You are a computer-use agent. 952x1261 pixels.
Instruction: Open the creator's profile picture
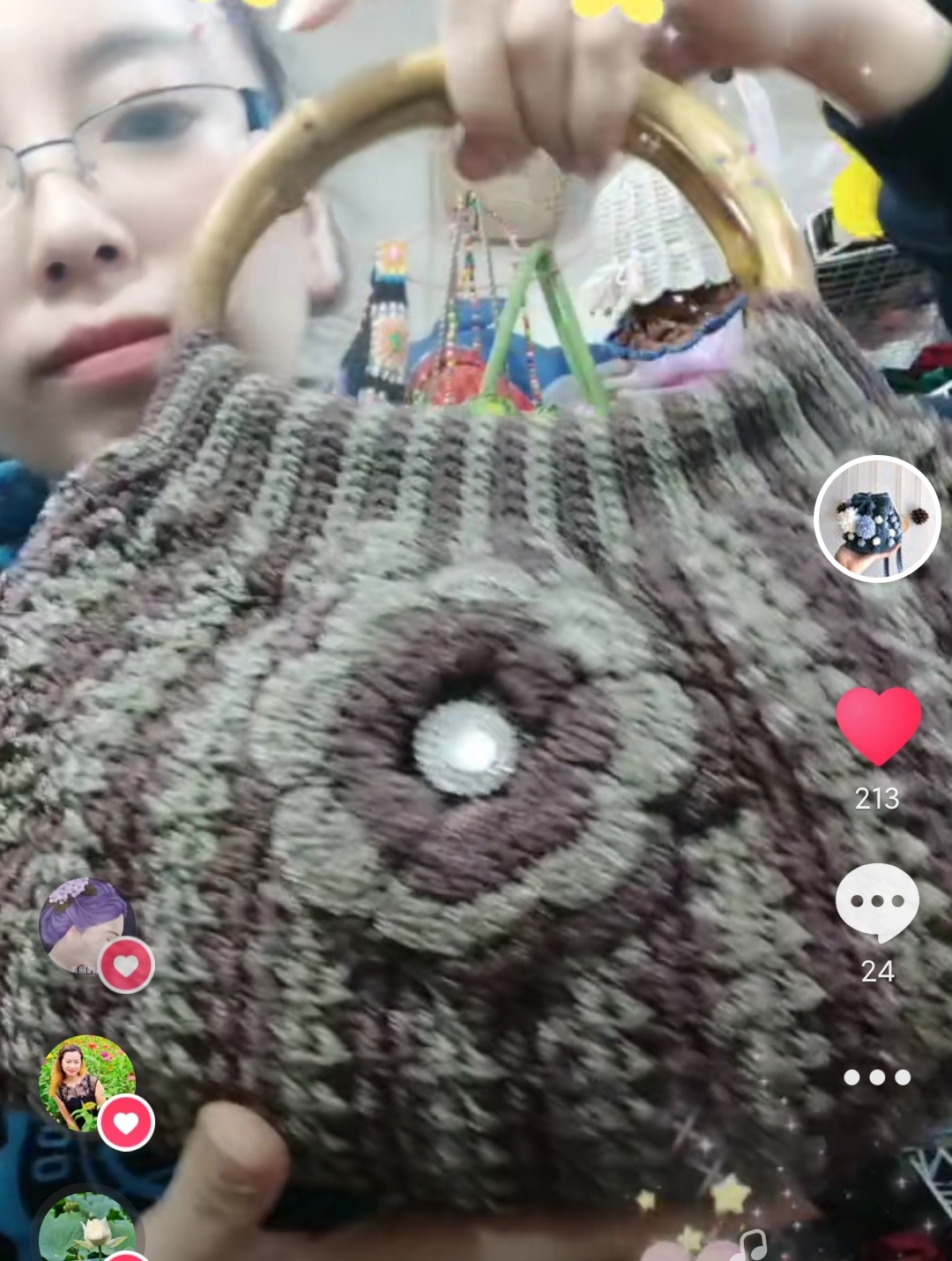pyautogui.click(x=877, y=519)
